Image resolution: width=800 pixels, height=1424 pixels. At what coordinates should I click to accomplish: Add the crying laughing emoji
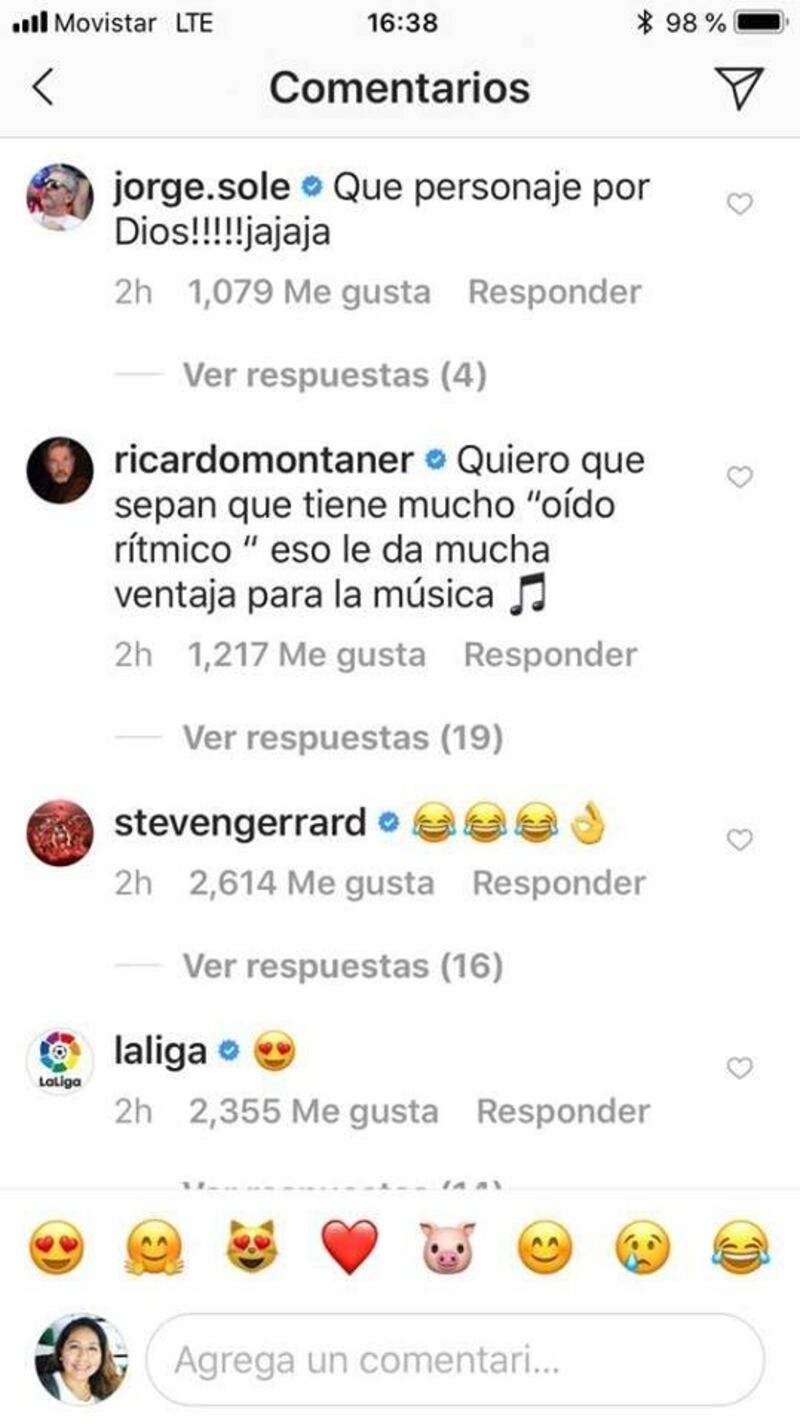[739, 1248]
